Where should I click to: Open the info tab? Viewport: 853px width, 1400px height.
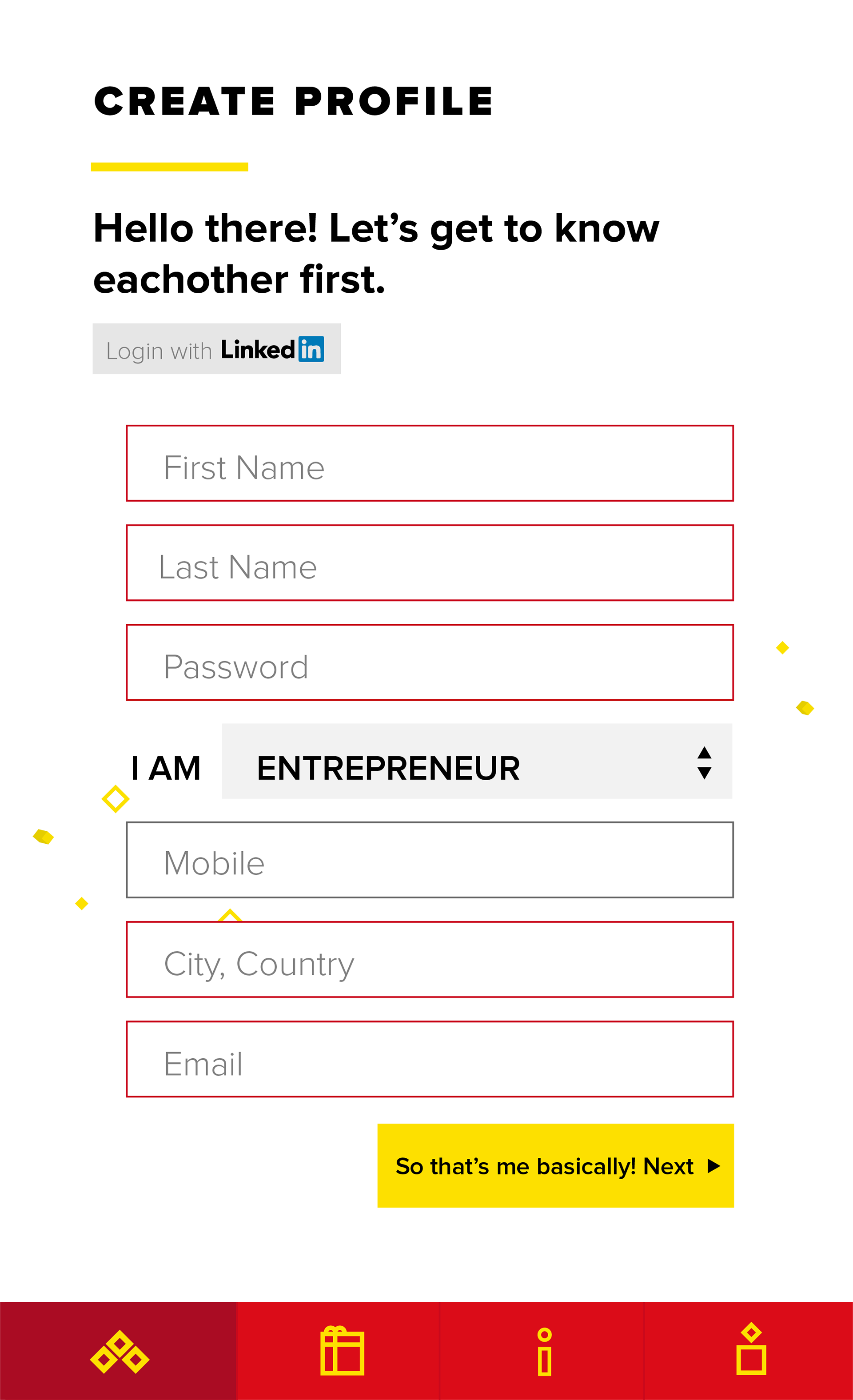coord(542,1351)
